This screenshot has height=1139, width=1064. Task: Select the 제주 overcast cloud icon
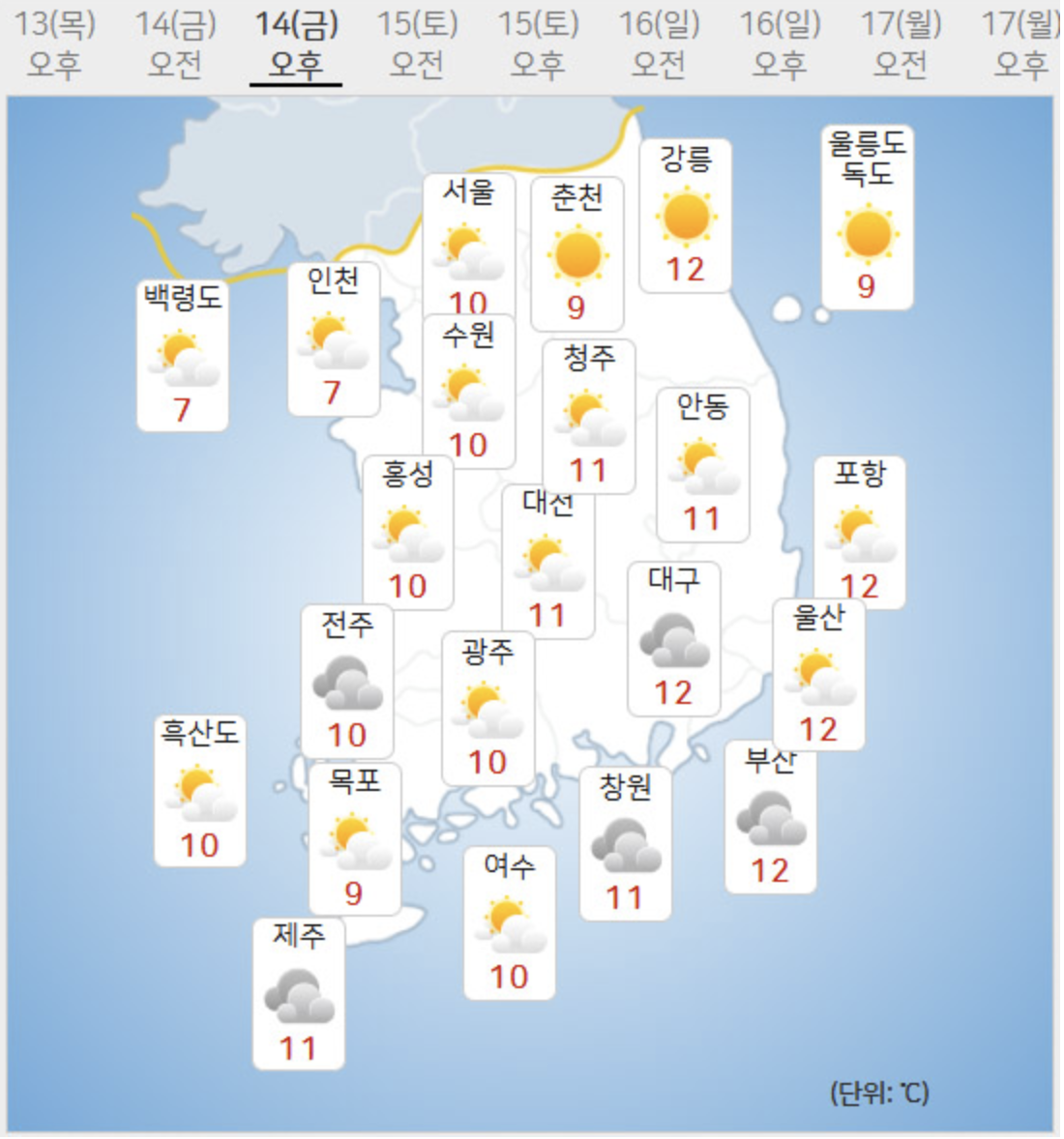click(x=299, y=997)
